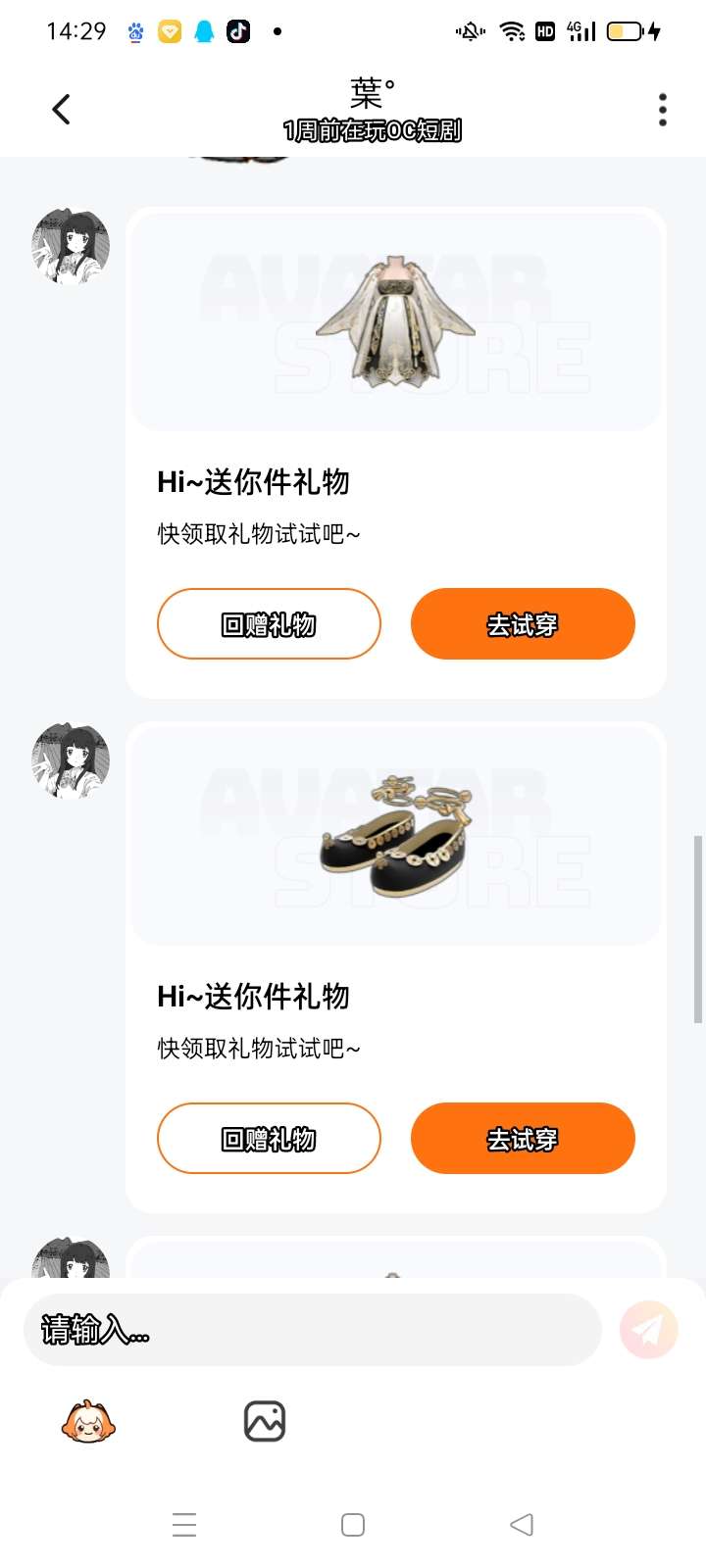Open sender's avatar beside the shoes gift
This screenshot has height=1568, width=706.
(71, 761)
